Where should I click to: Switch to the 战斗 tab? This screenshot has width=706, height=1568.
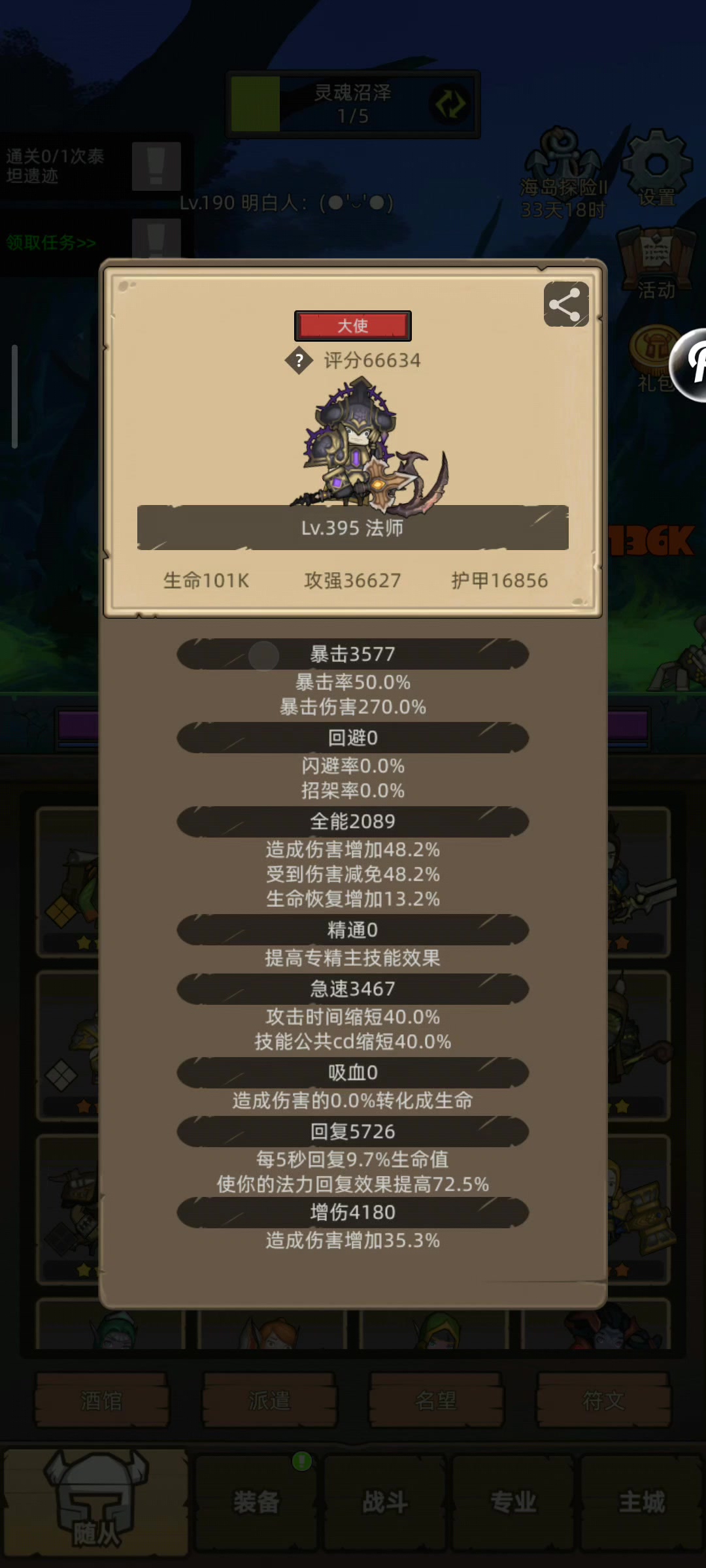tap(384, 1501)
